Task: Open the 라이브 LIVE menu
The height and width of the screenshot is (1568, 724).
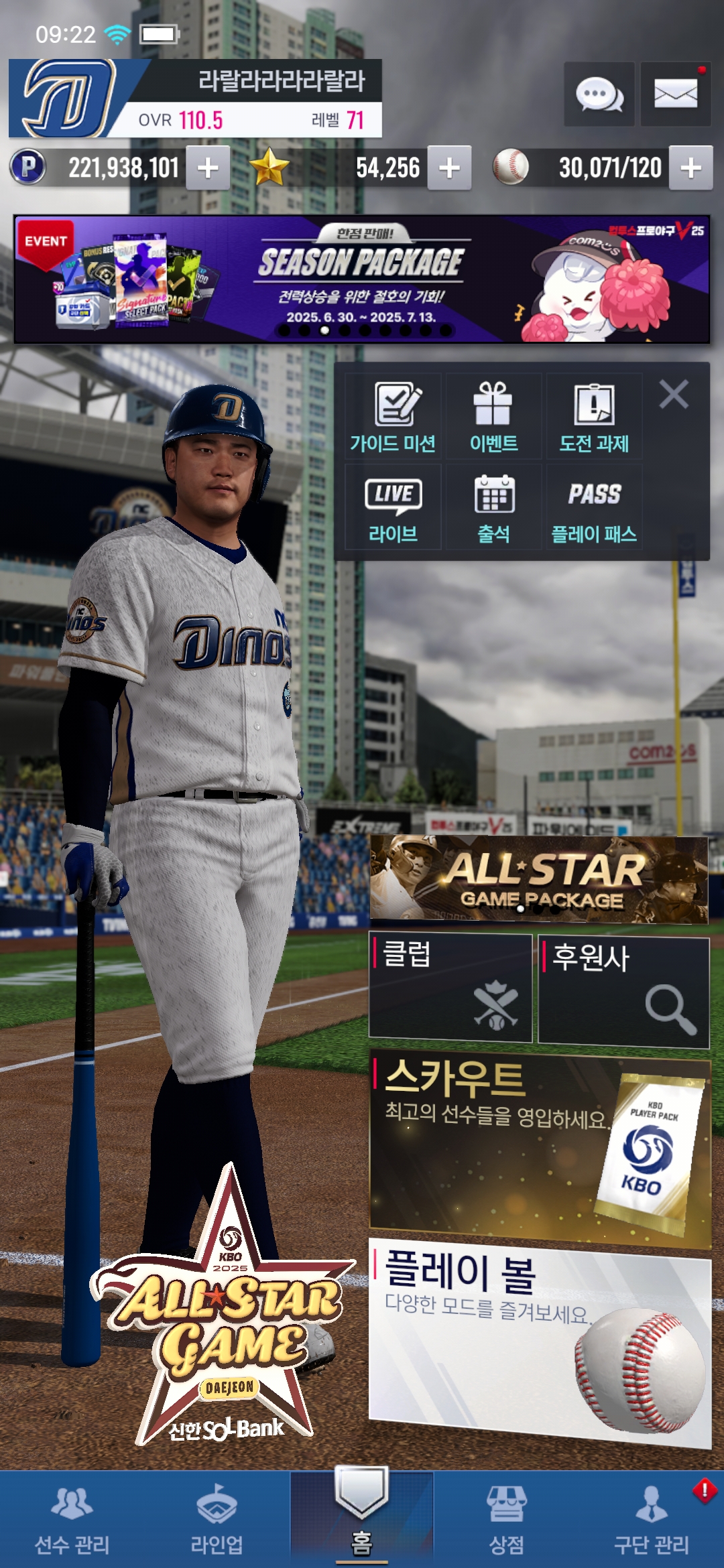Action: [394, 508]
